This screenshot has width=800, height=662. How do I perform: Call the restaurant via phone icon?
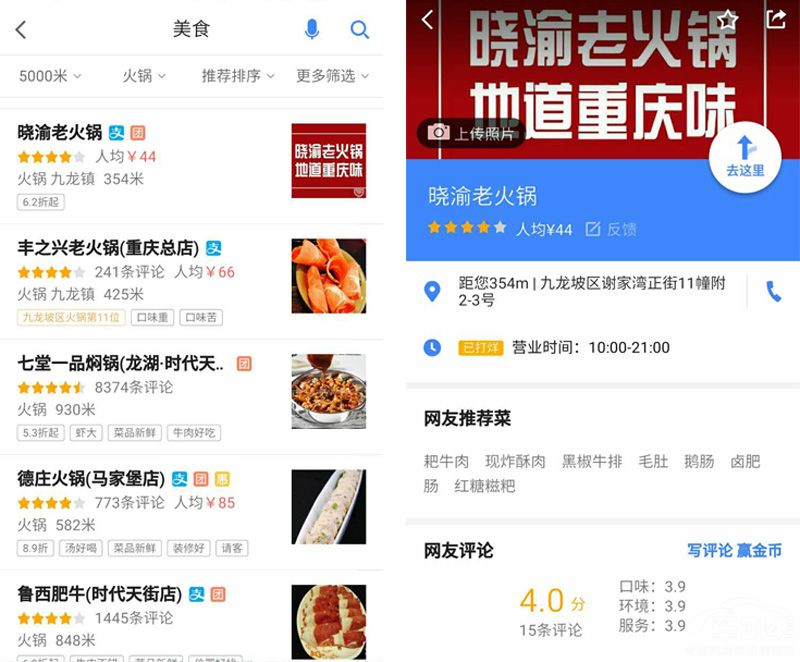click(x=773, y=291)
